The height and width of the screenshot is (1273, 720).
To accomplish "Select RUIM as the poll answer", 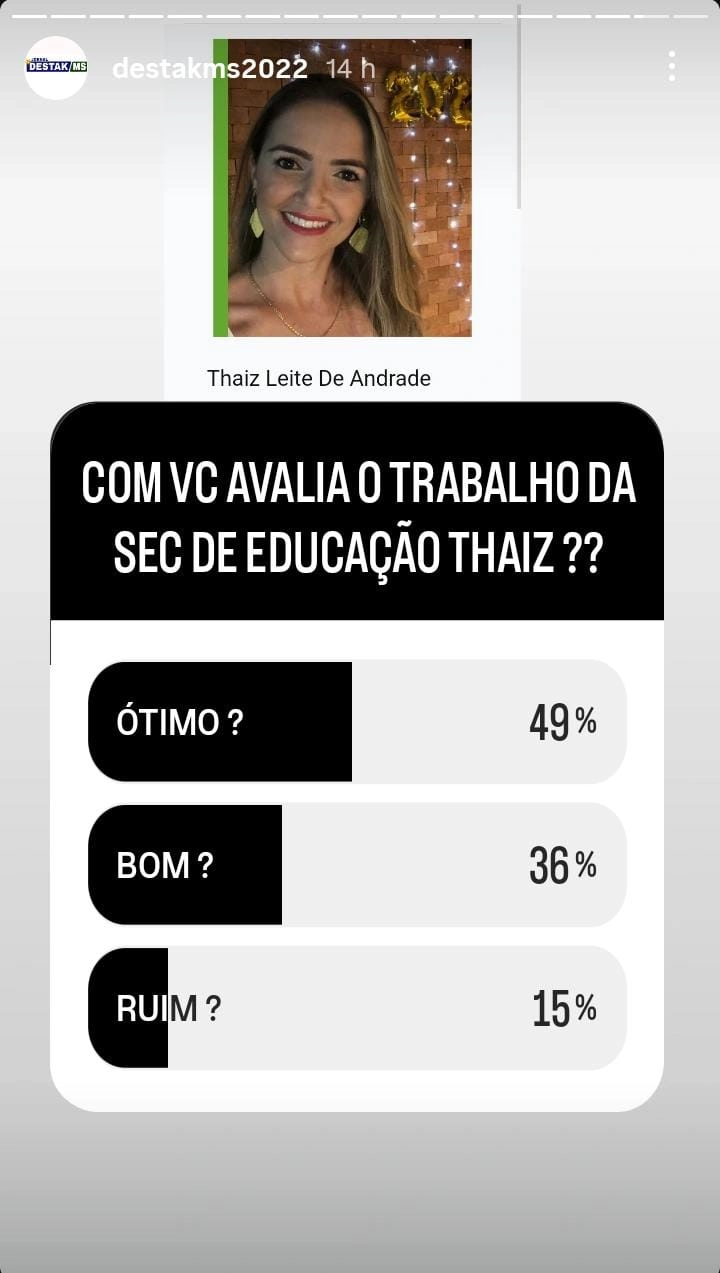I will click(357, 1008).
